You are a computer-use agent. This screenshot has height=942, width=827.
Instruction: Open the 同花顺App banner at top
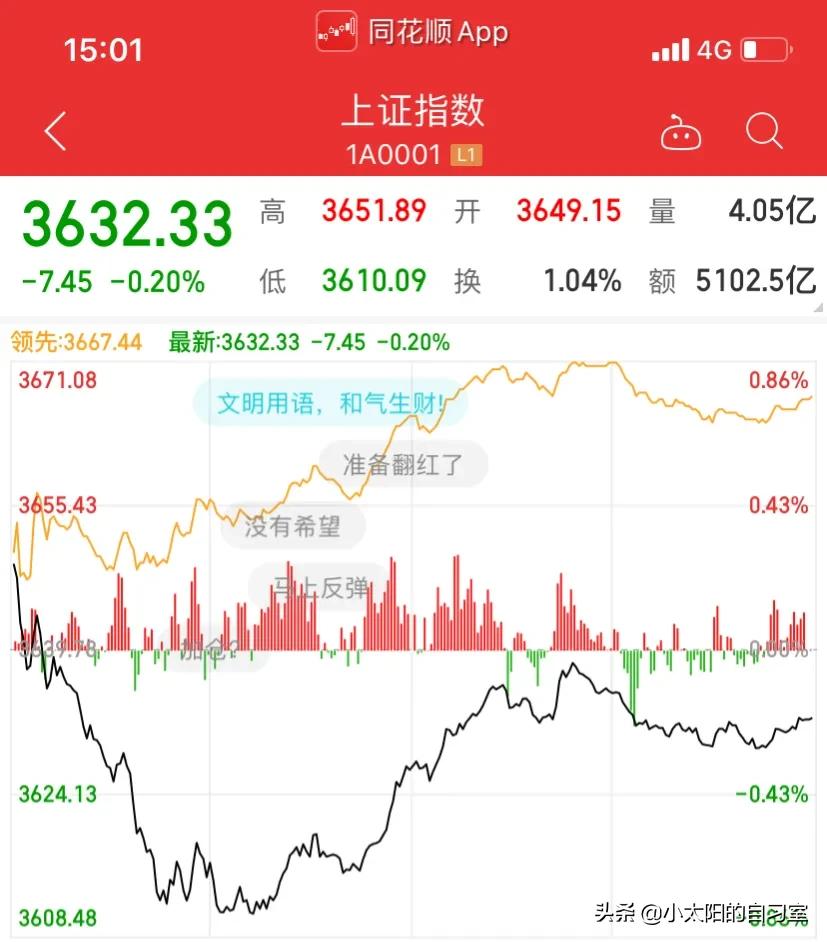[410, 32]
